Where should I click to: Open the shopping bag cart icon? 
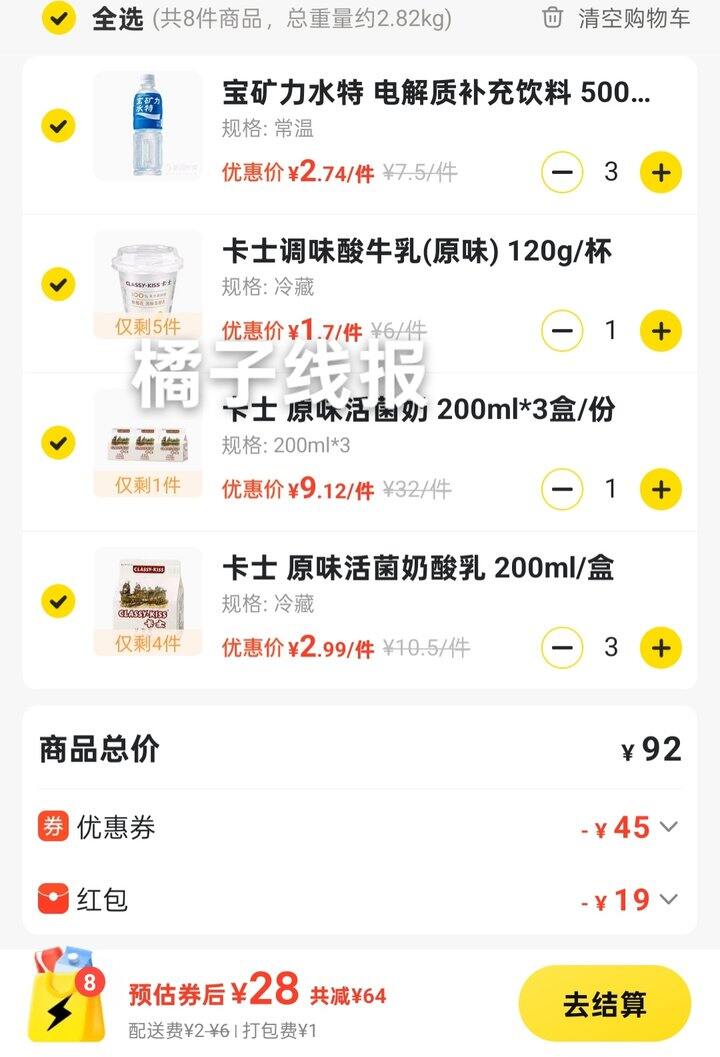(65, 1000)
